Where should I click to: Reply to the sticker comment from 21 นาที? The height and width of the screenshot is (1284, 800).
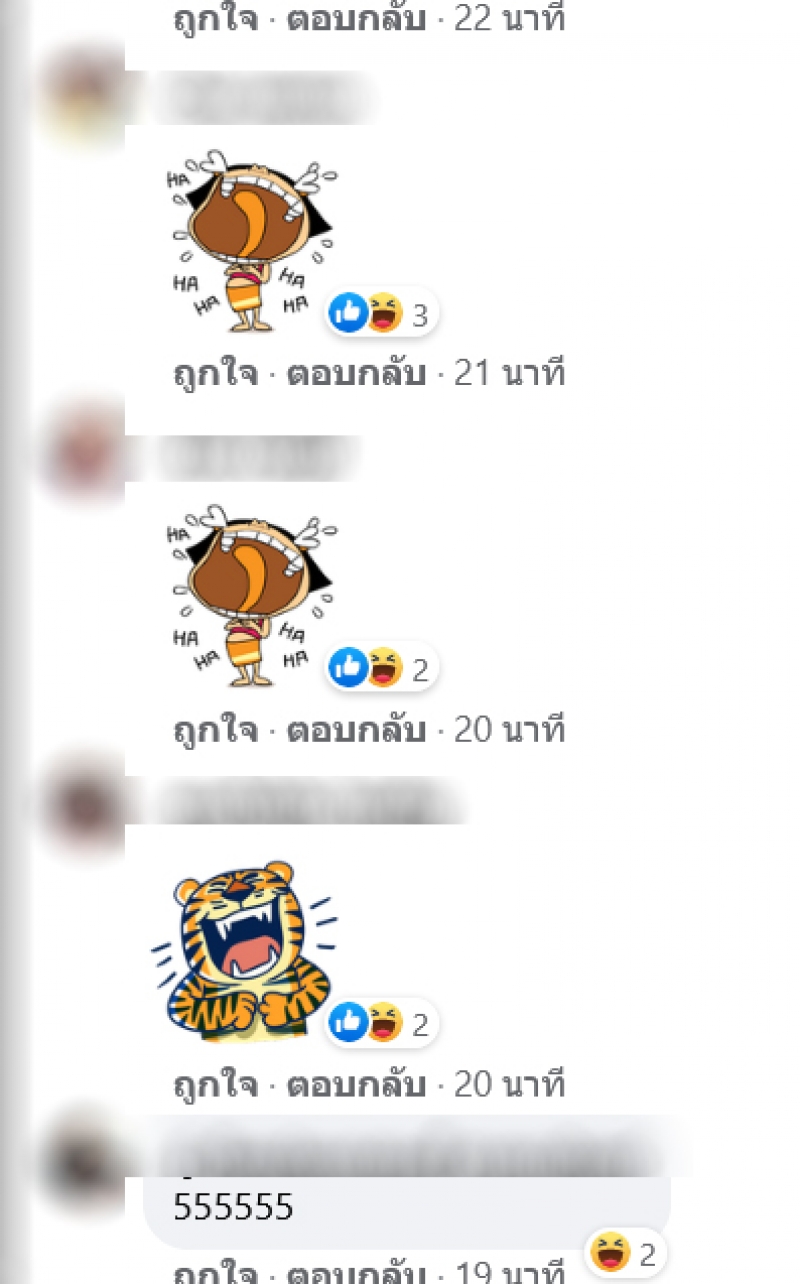tap(356, 374)
